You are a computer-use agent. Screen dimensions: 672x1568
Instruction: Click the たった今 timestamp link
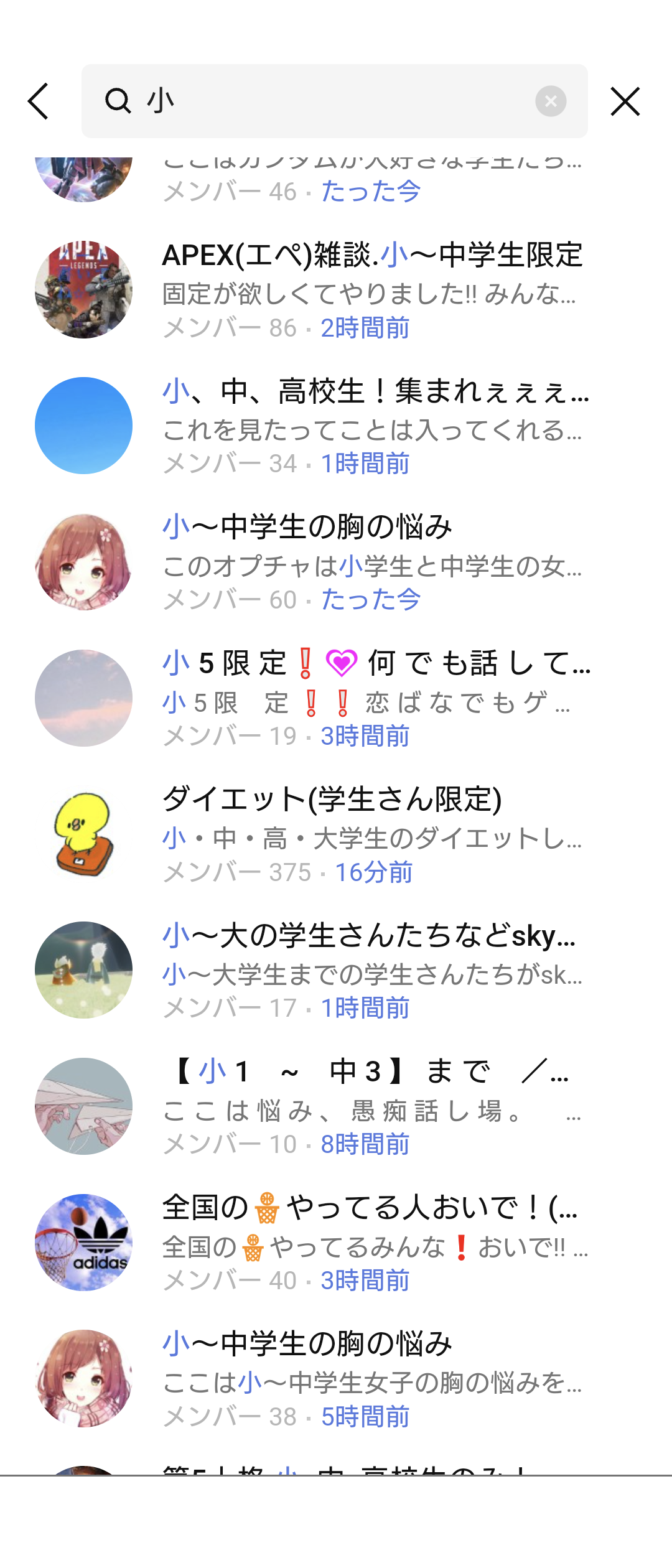pos(371,599)
